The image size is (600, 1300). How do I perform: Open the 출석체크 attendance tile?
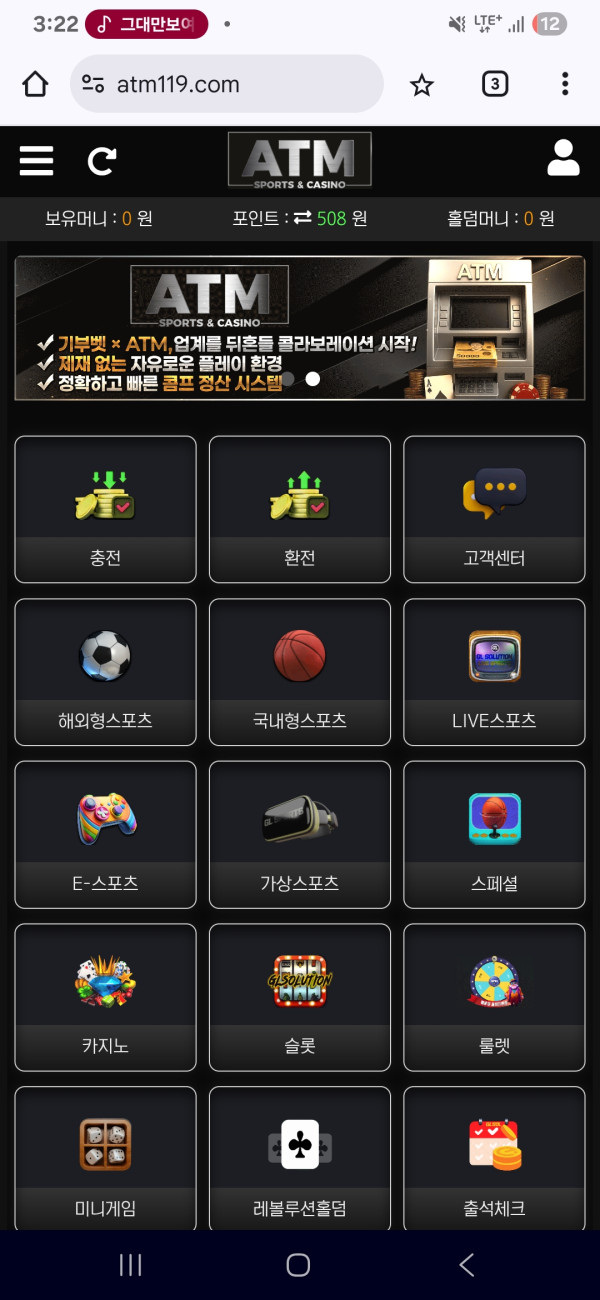pos(494,1158)
